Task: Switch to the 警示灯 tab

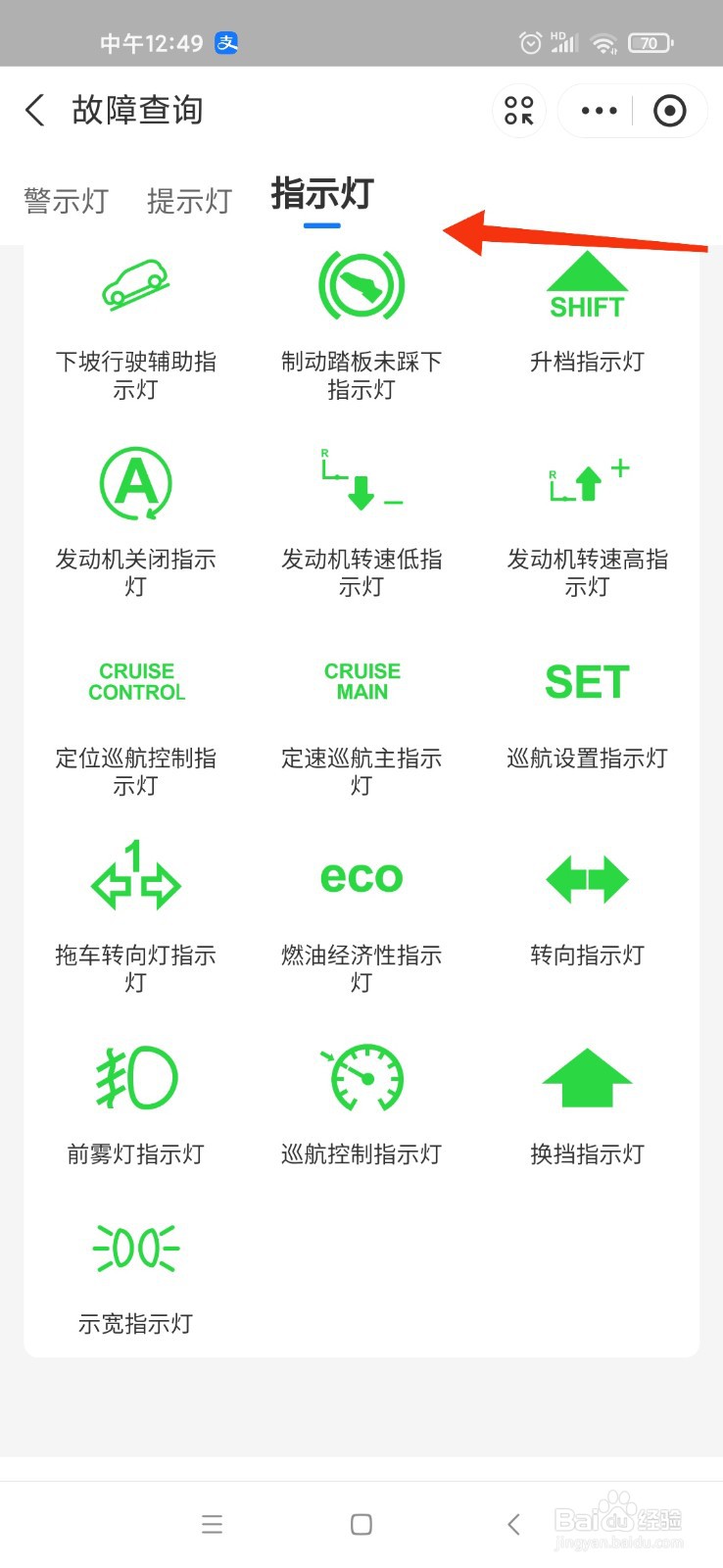Action: 65,201
